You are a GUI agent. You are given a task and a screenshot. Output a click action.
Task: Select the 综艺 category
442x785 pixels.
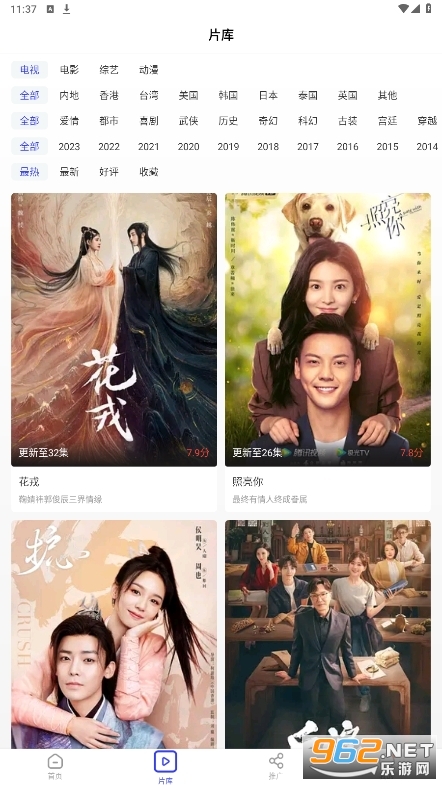109,70
